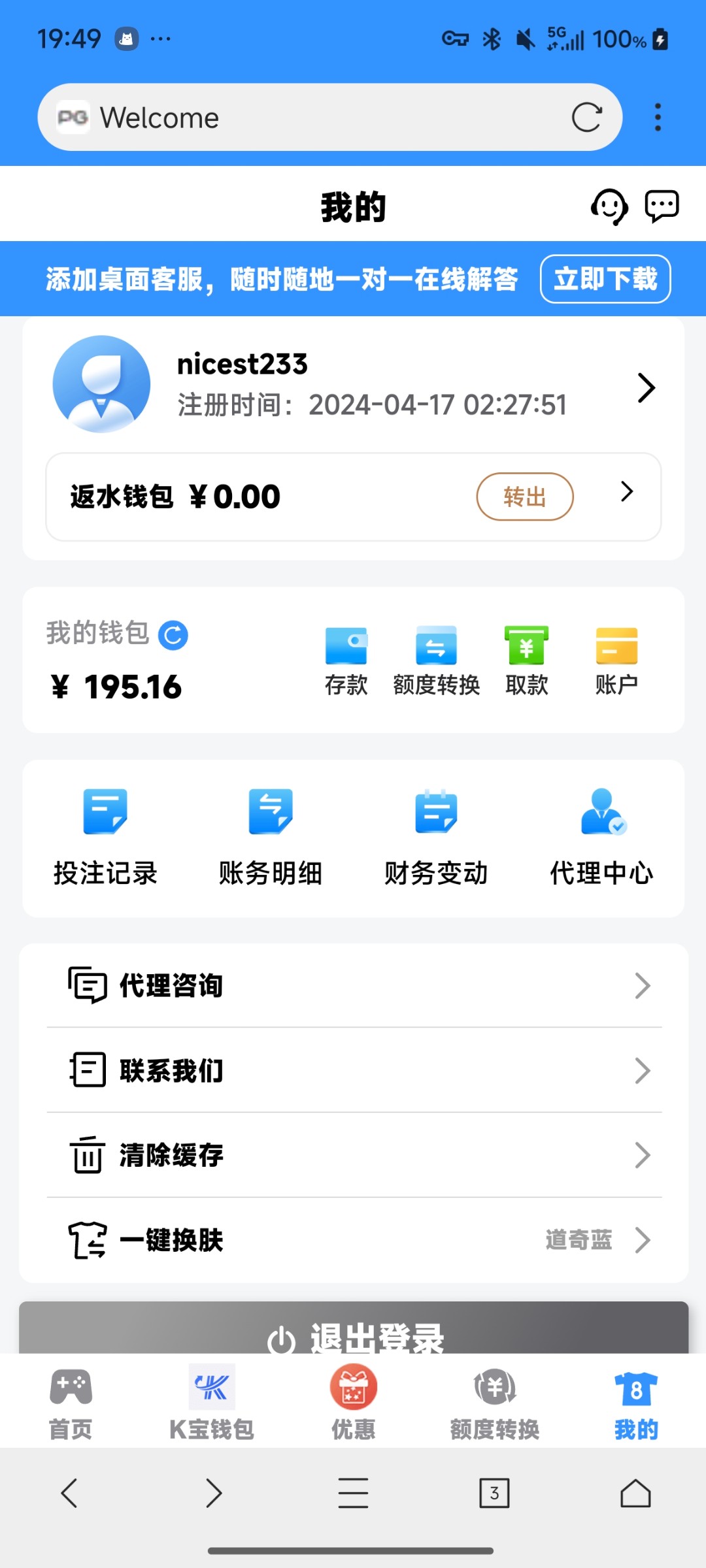Viewport: 706px width, 1568px height.
Task: Refresh the 我的钱包 balance
Action: pos(173,634)
